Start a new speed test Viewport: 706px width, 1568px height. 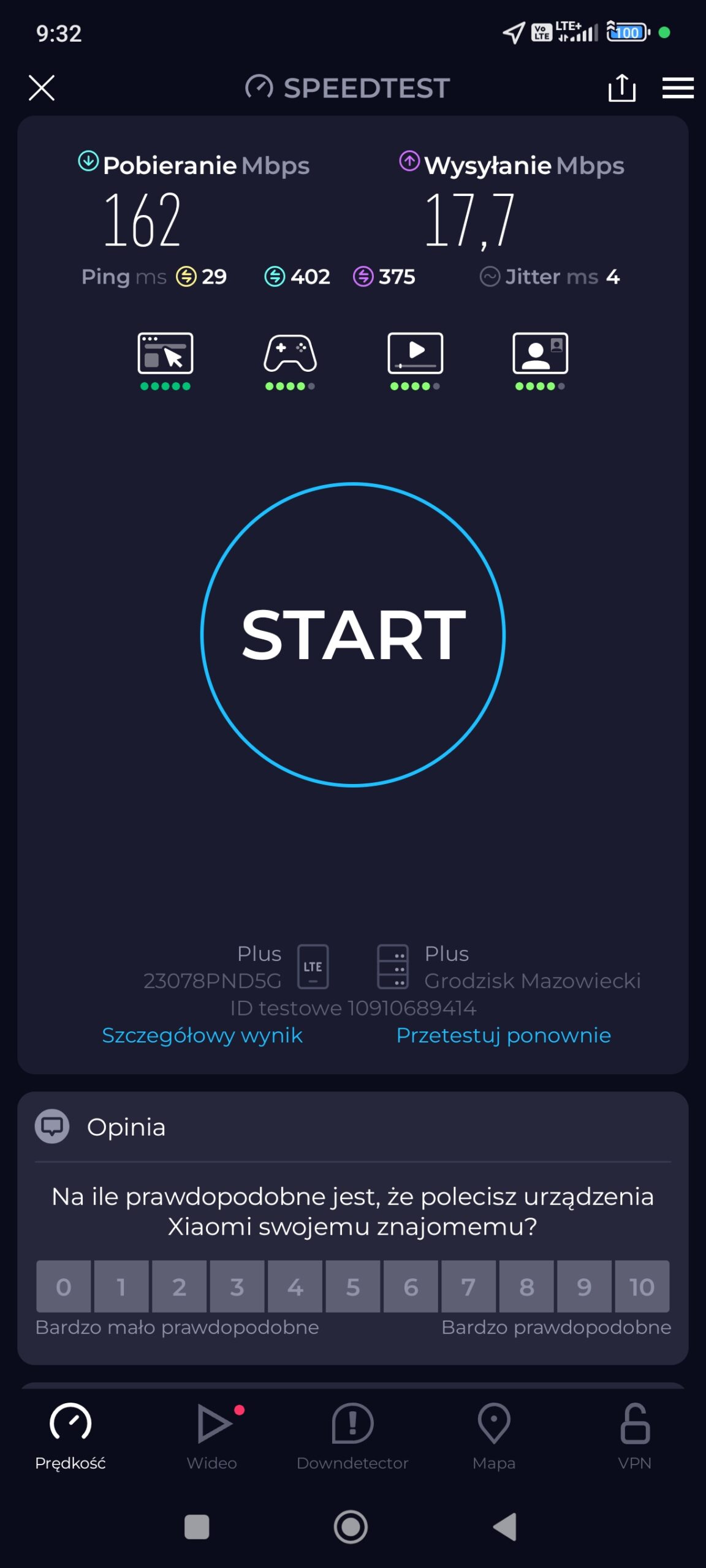[353, 635]
